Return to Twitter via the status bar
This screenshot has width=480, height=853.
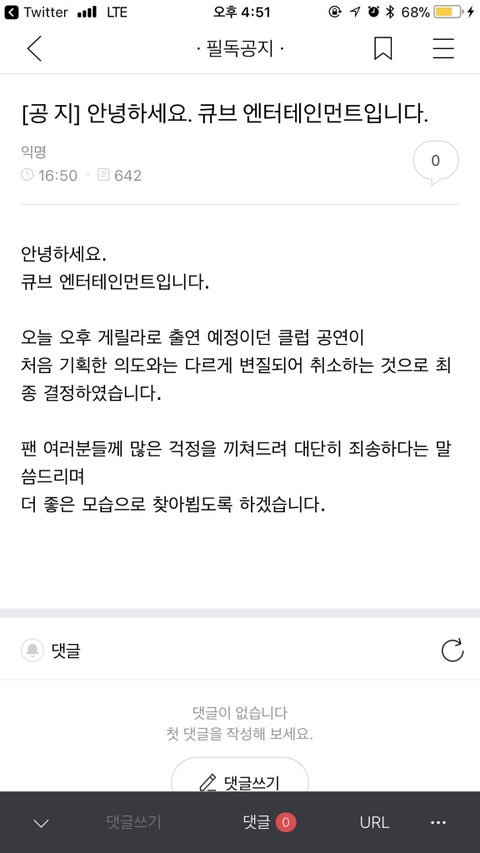click(35, 12)
